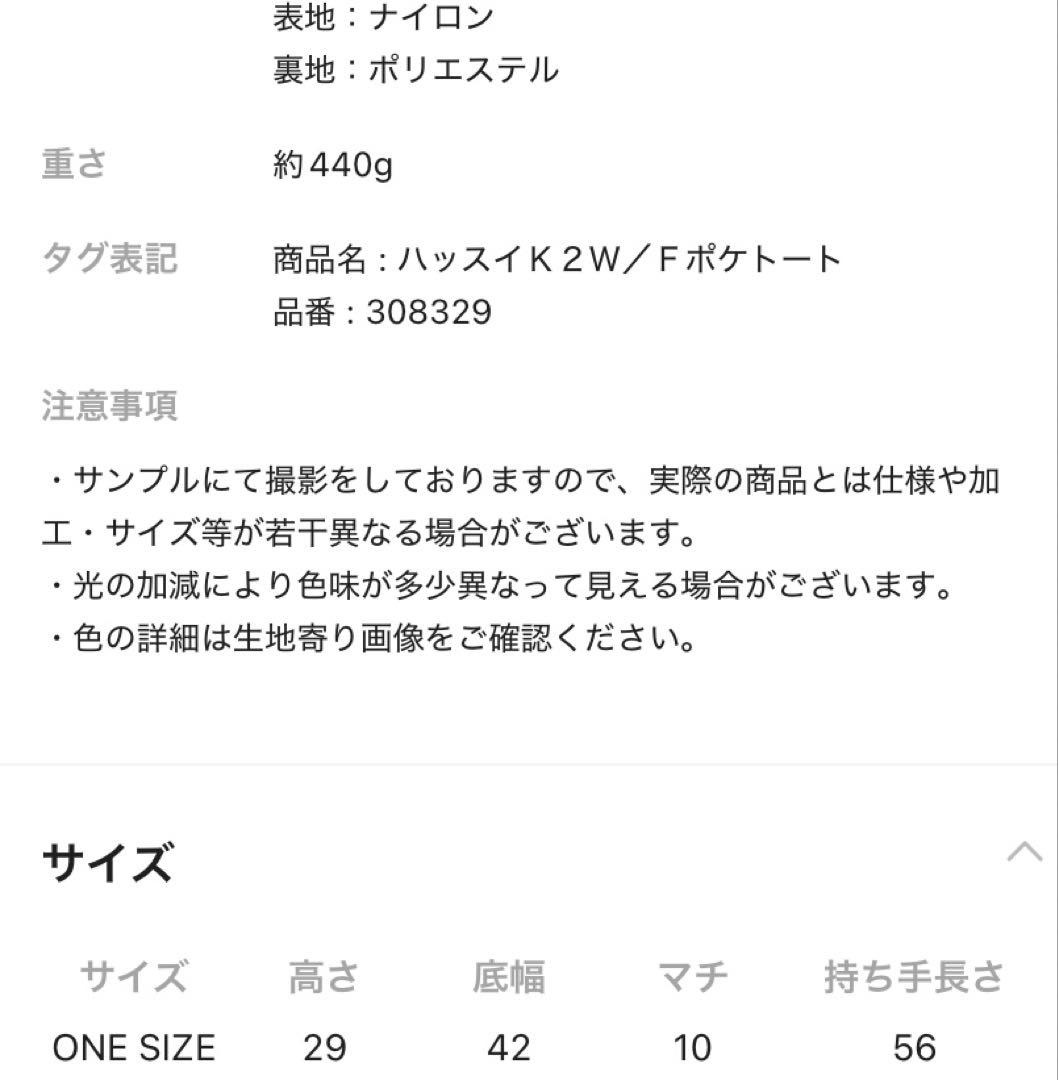Collapse the サイズ section chevron
This screenshot has height=1080, width=1058.
(x=1024, y=852)
